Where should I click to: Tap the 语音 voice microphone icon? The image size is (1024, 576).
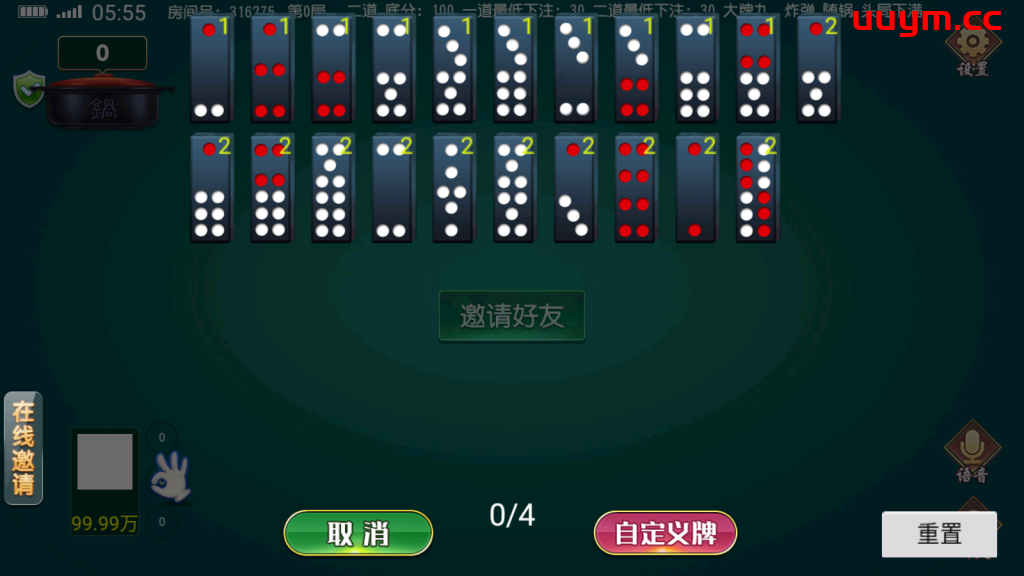970,450
